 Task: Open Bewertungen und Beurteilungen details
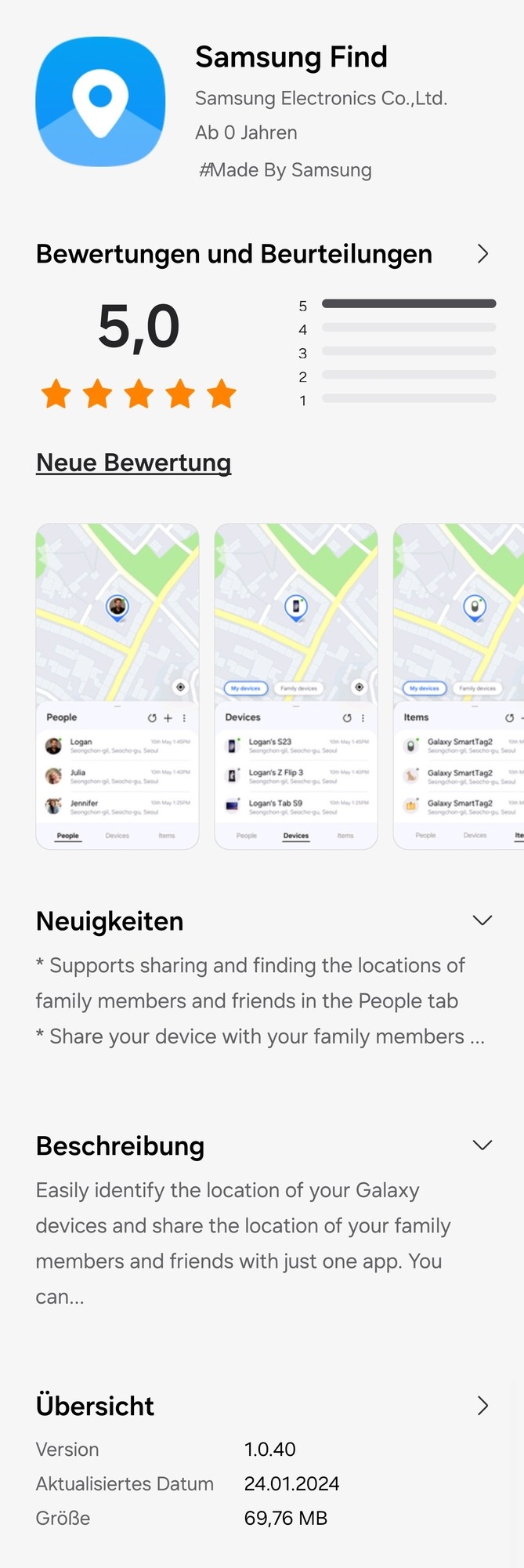(x=482, y=254)
